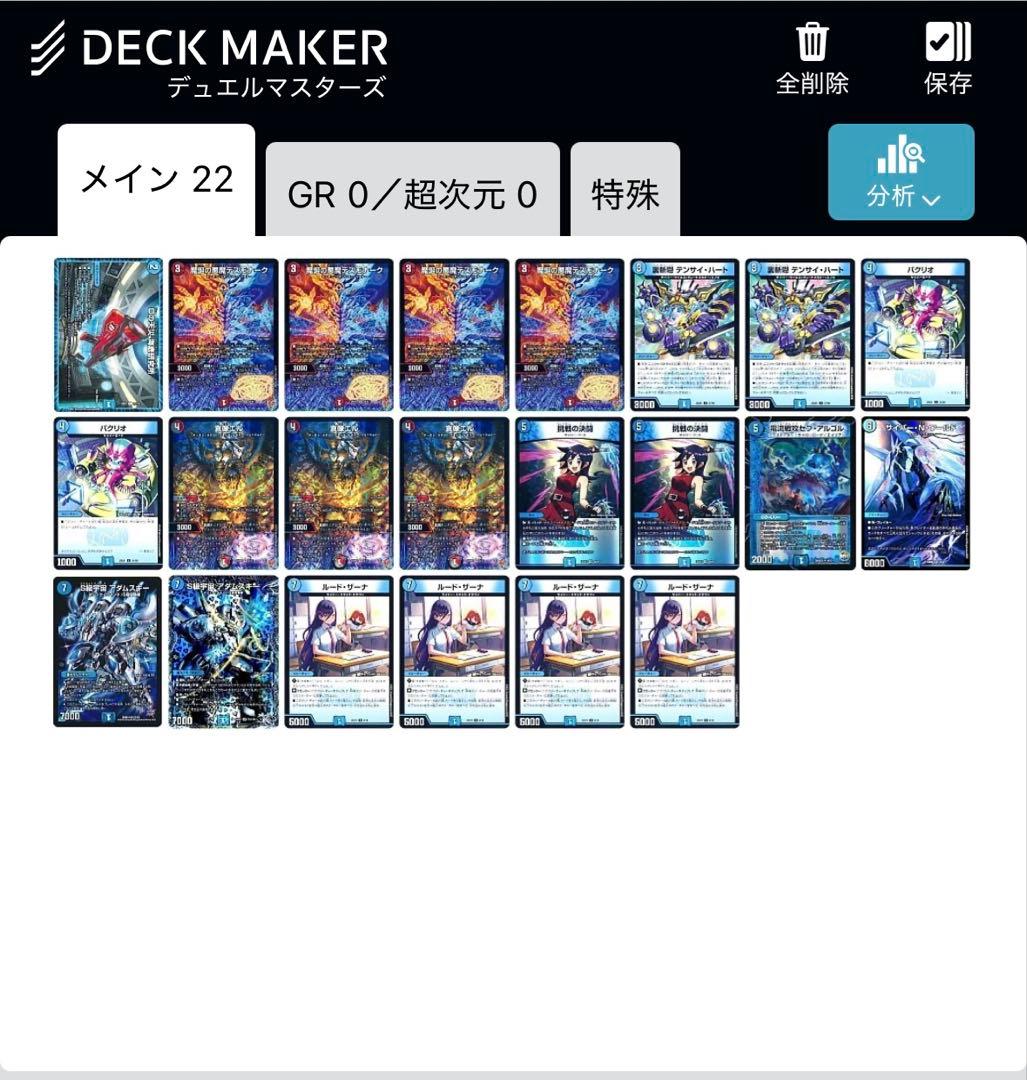Switch to the GR 0/超次元 0 tab
Screen dimensions: 1027x1080
point(412,194)
